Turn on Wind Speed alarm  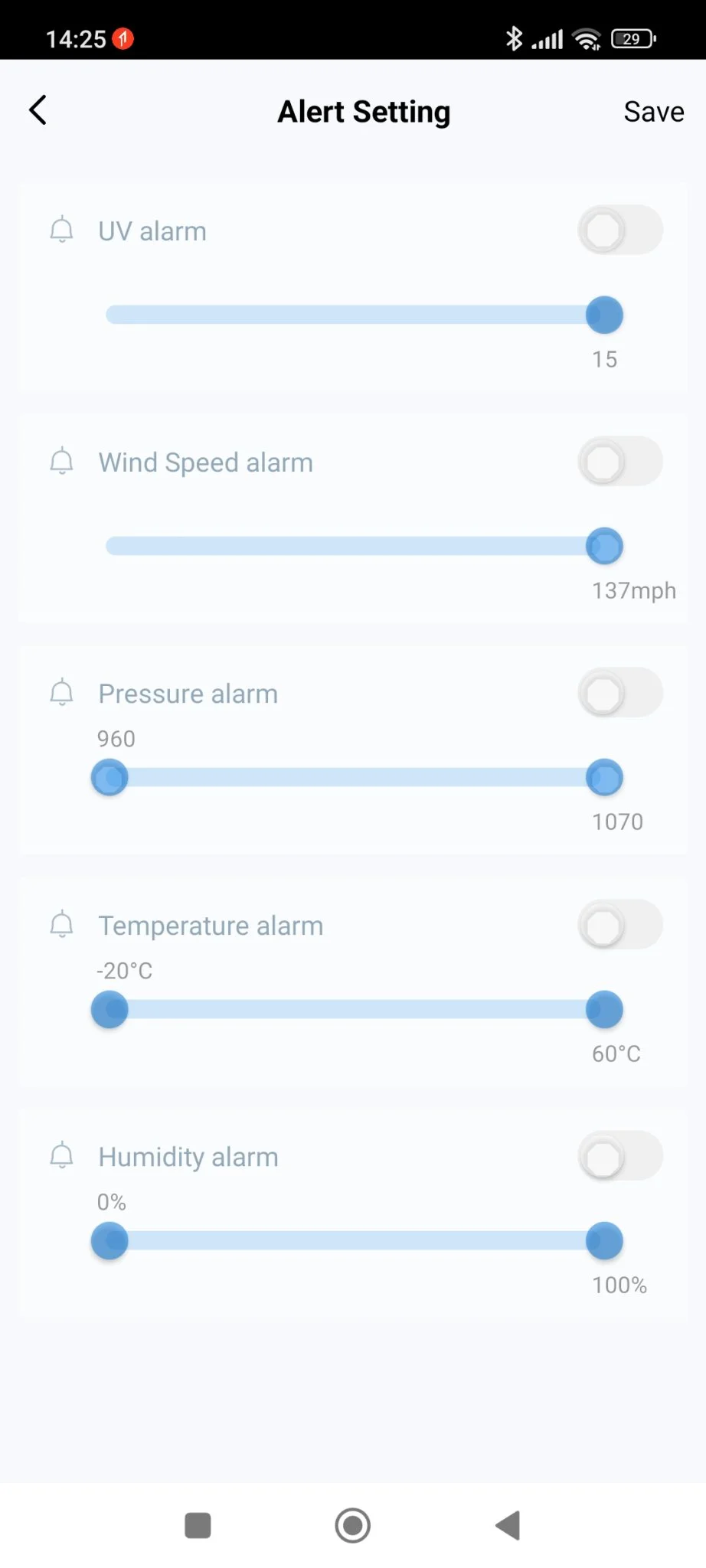tap(619, 462)
